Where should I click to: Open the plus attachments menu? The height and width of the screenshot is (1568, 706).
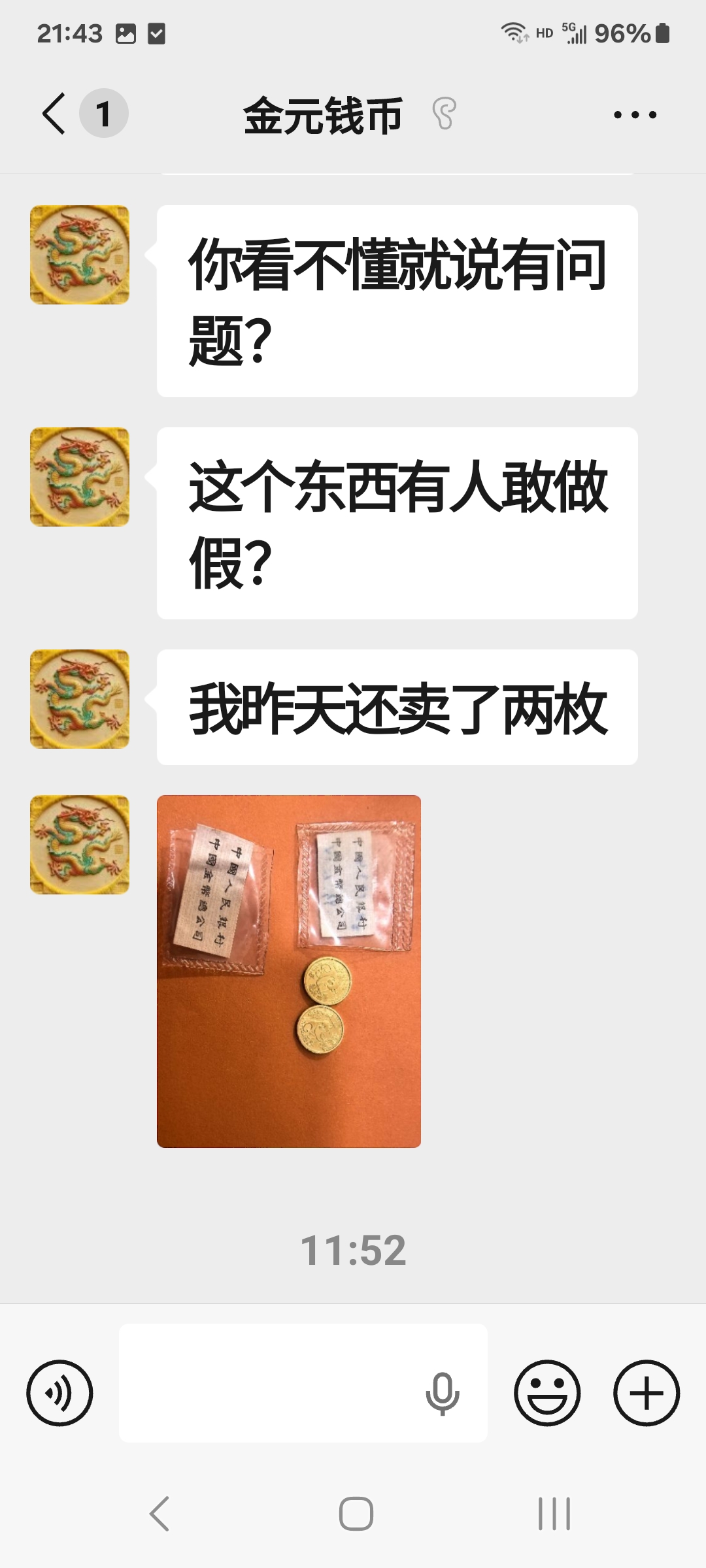click(x=646, y=1392)
